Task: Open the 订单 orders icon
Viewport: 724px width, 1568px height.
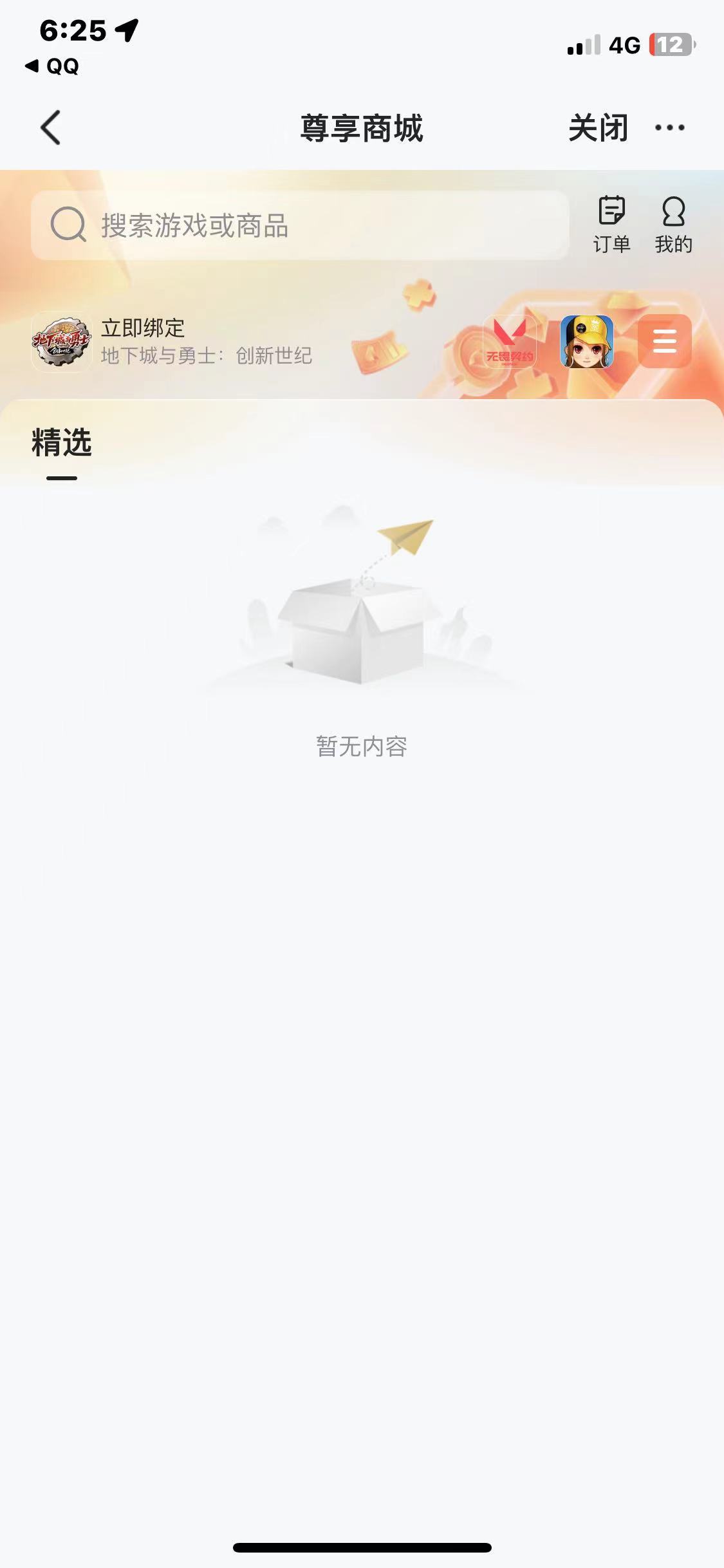Action: tap(612, 222)
